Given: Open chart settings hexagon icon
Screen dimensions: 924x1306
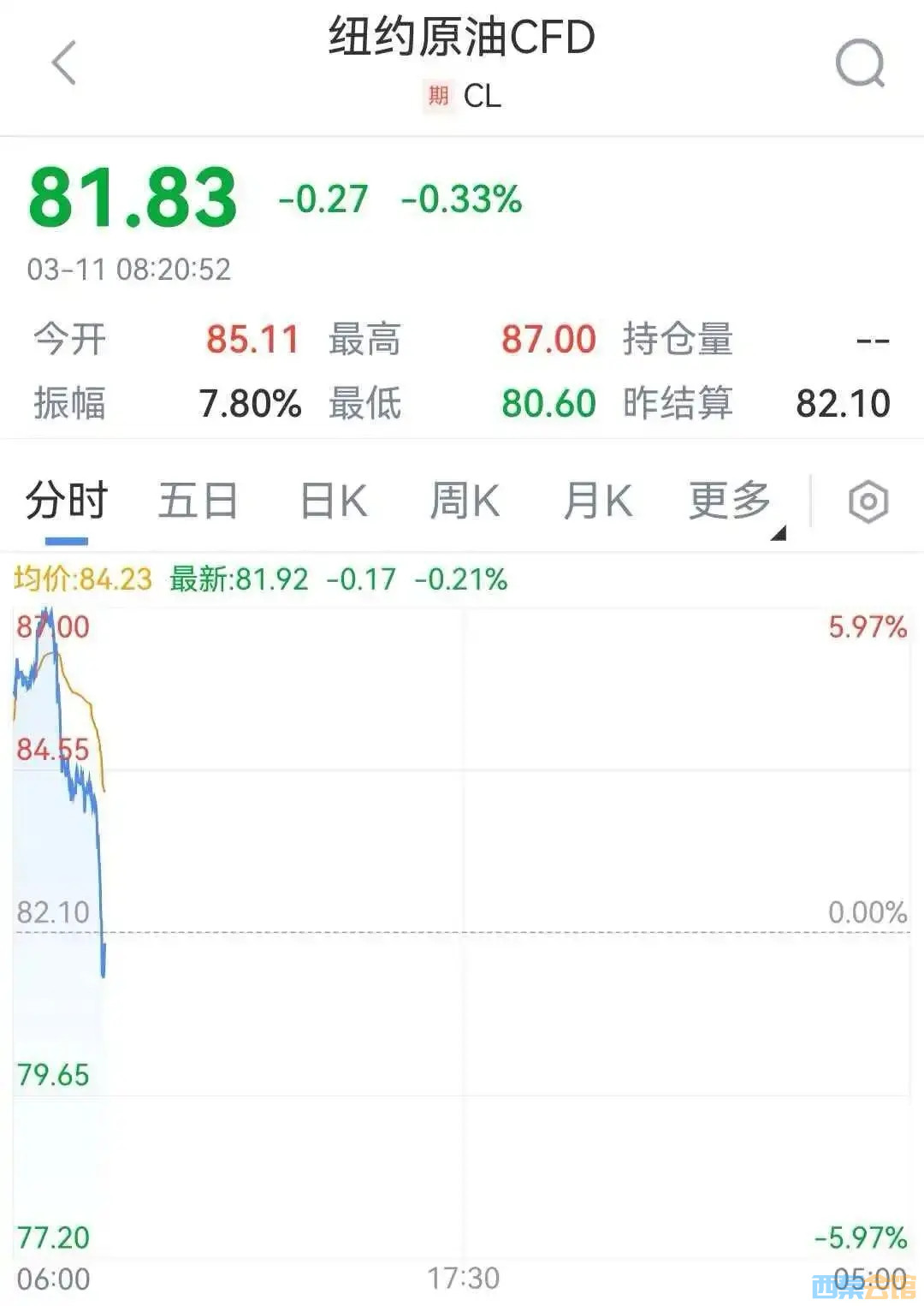Looking at the screenshot, I should click(868, 502).
